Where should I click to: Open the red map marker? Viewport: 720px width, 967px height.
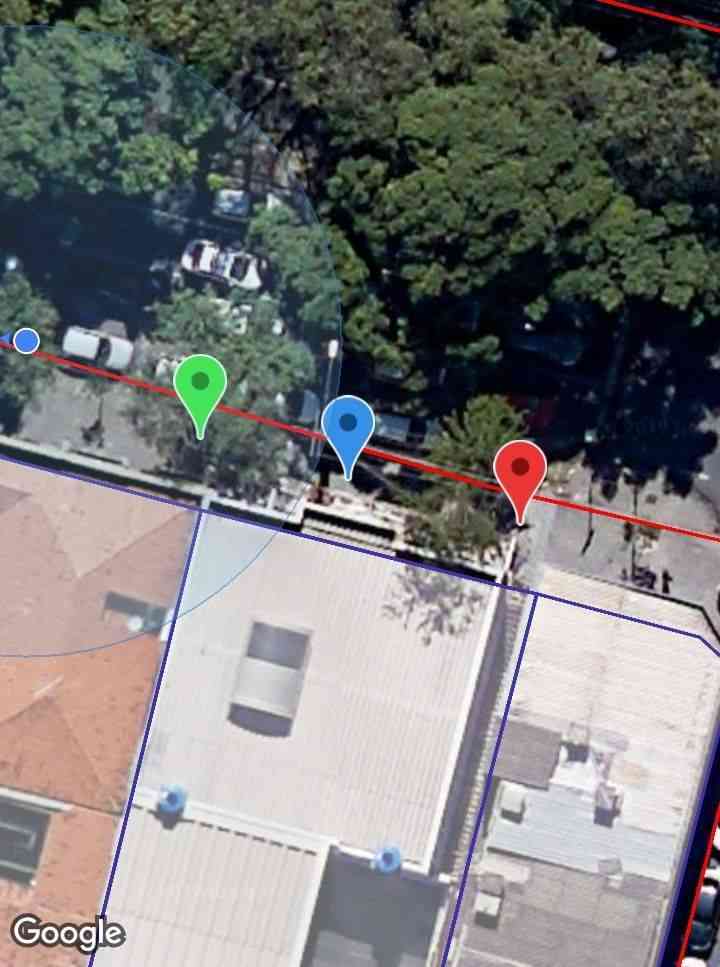(520, 470)
